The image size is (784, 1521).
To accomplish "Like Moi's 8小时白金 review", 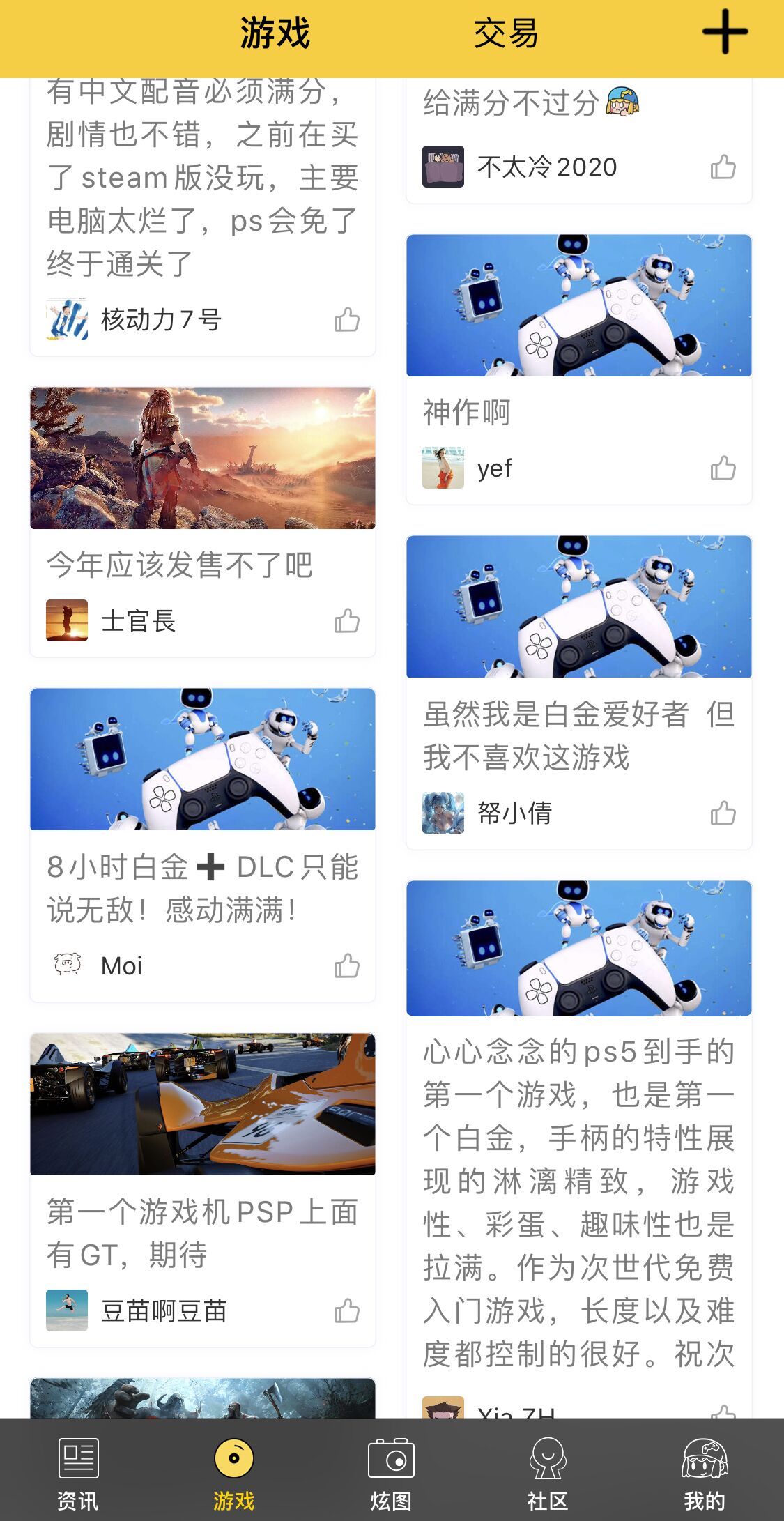I will [x=346, y=966].
